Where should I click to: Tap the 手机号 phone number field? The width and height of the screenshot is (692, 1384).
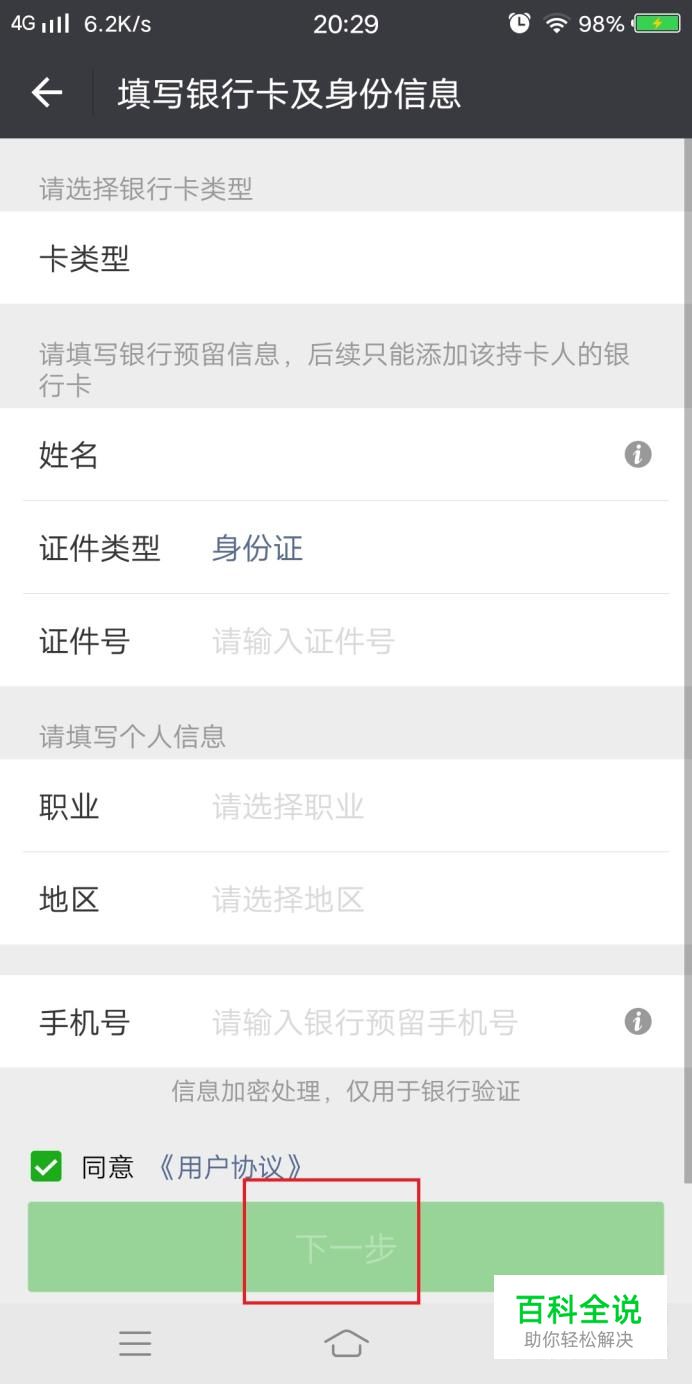tap(346, 1022)
